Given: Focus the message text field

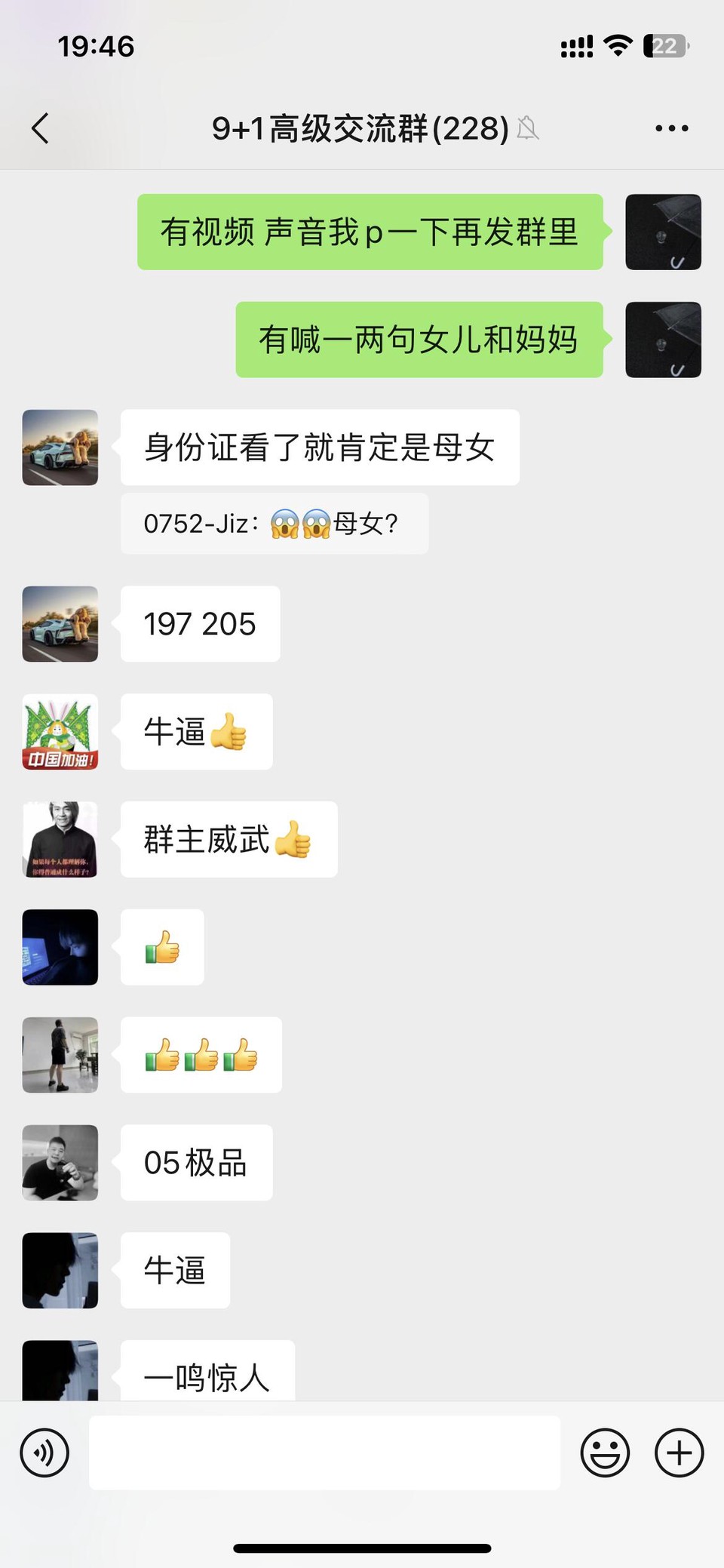Looking at the screenshot, I should 324,1453.
